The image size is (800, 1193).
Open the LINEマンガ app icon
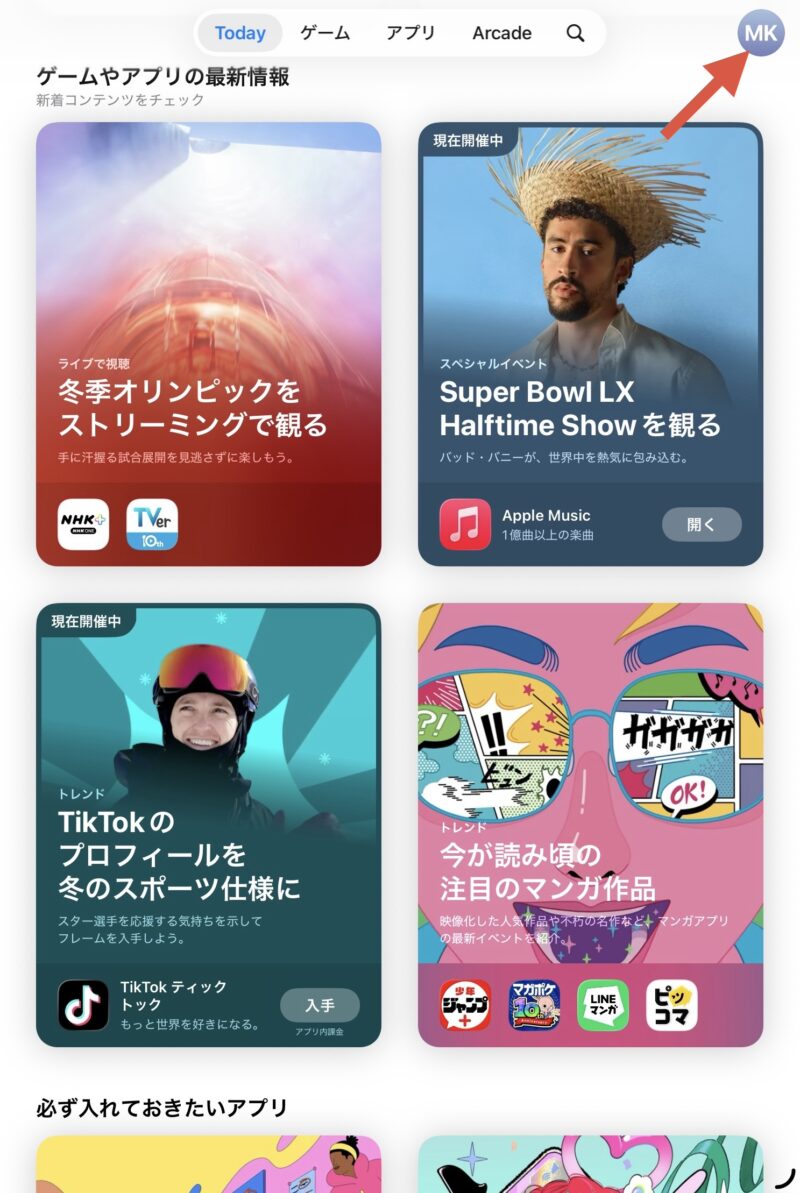point(603,1005)
